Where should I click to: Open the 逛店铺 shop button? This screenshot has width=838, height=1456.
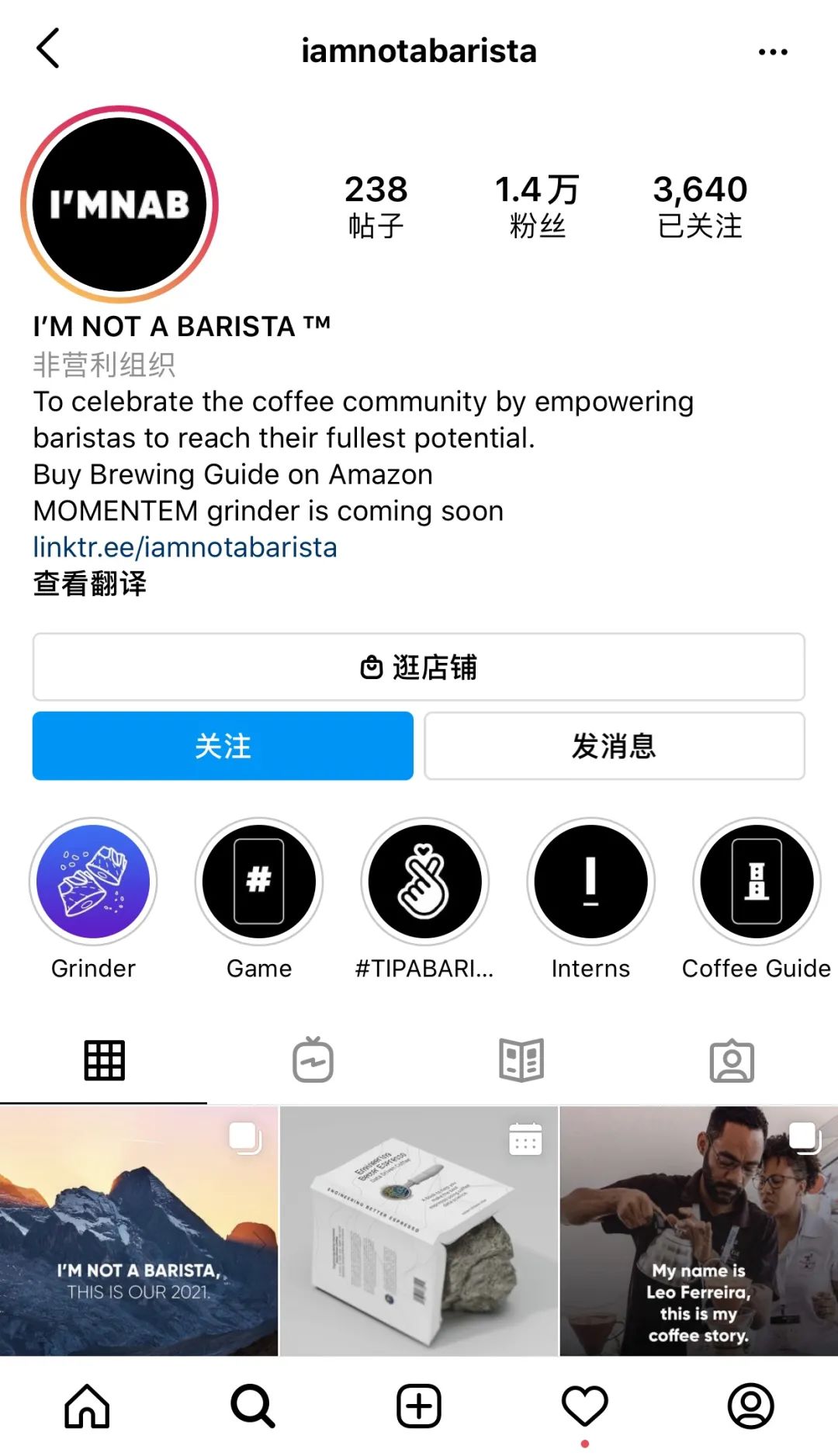(419, 667)
